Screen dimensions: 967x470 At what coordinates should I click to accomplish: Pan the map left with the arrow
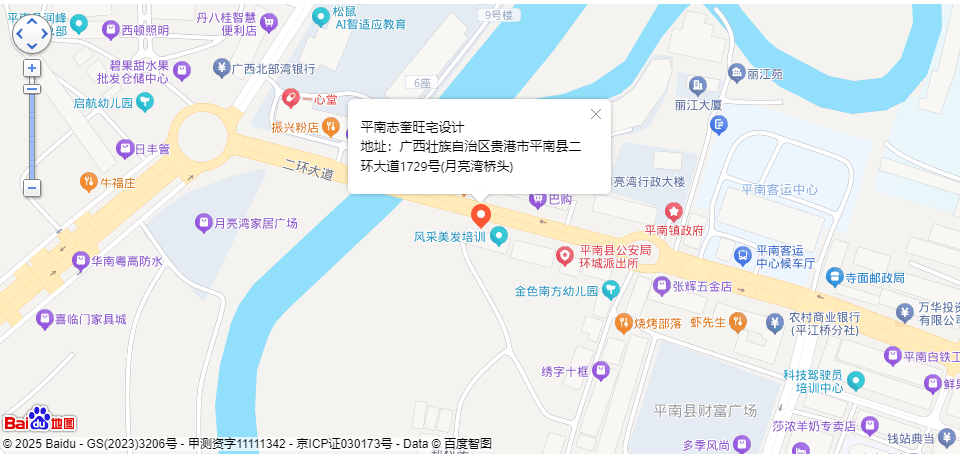[19, 33]
